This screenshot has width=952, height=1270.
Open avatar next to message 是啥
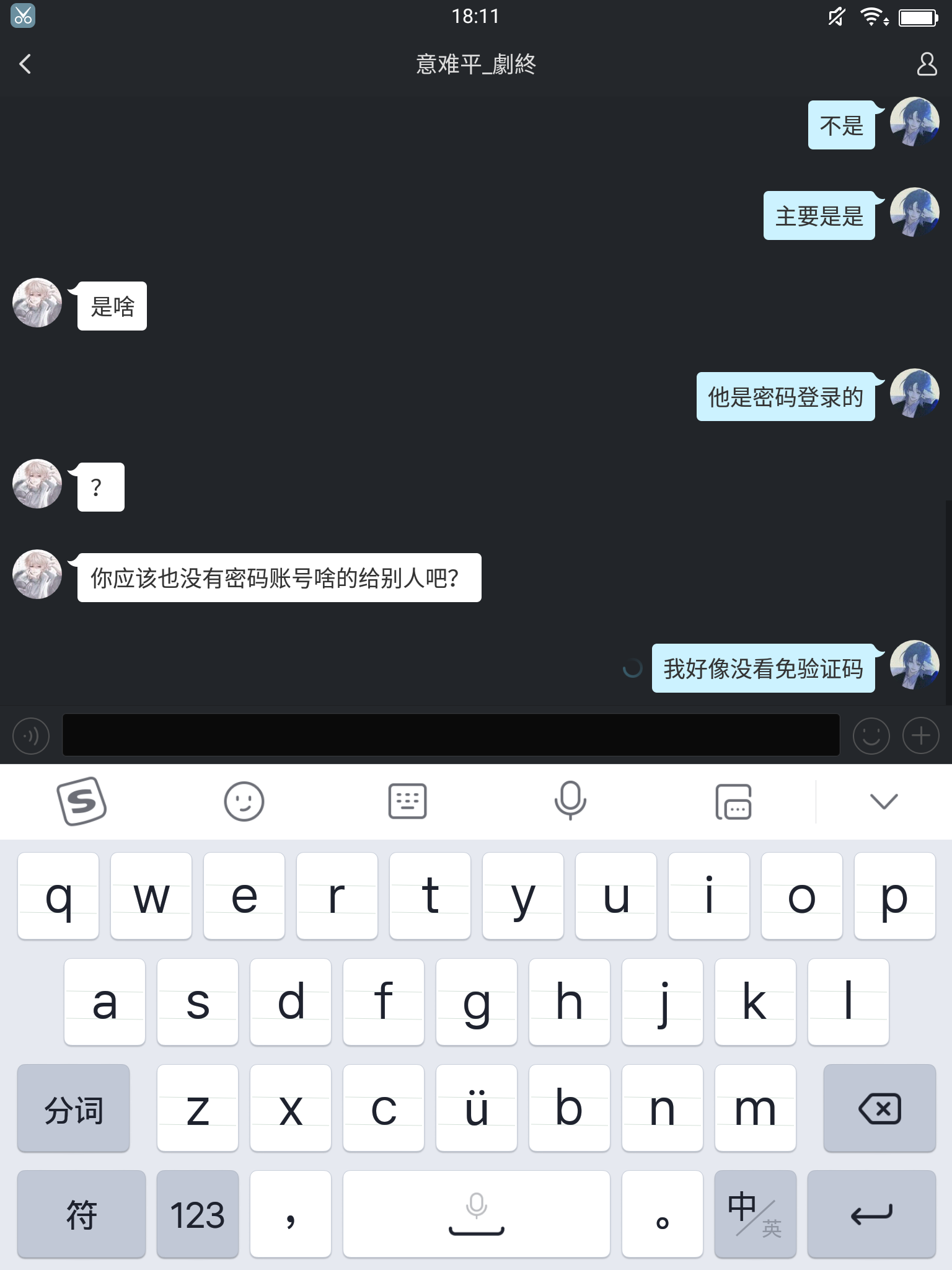pos(37,303)
